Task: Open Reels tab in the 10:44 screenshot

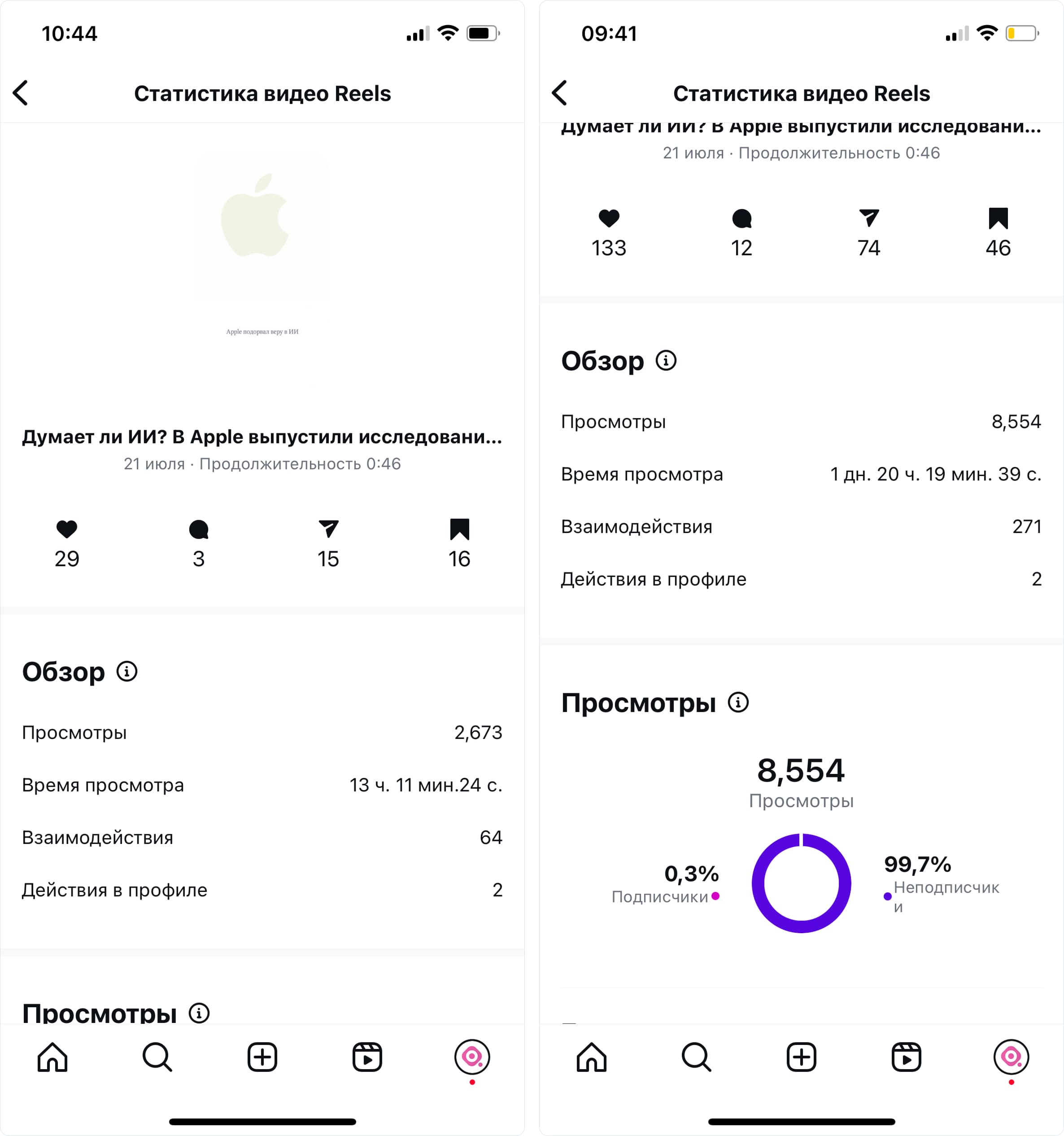Action: pos(367,1057)
